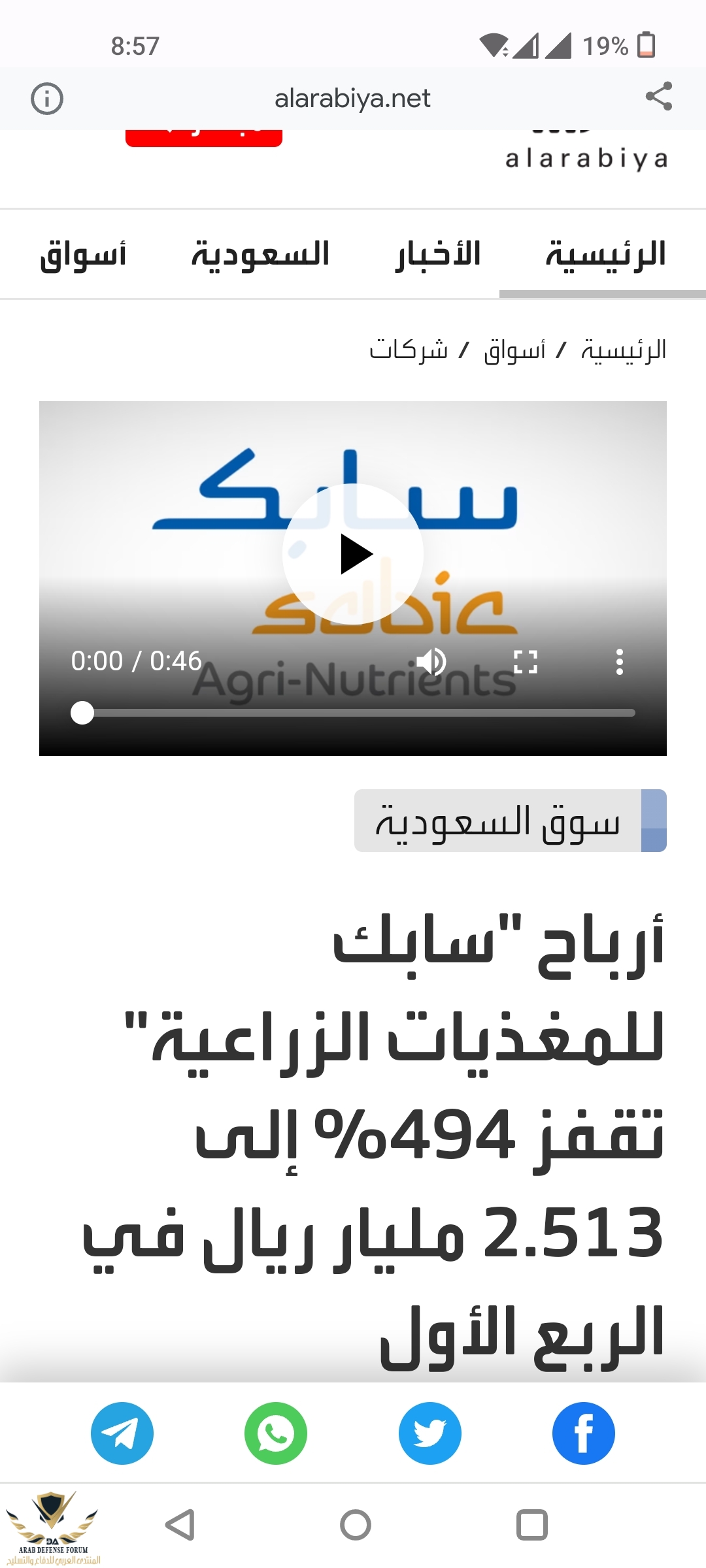Switch to the الرئيسية tab
The height and width of the screenshot is (1568, 706).
tap(605, 254)
